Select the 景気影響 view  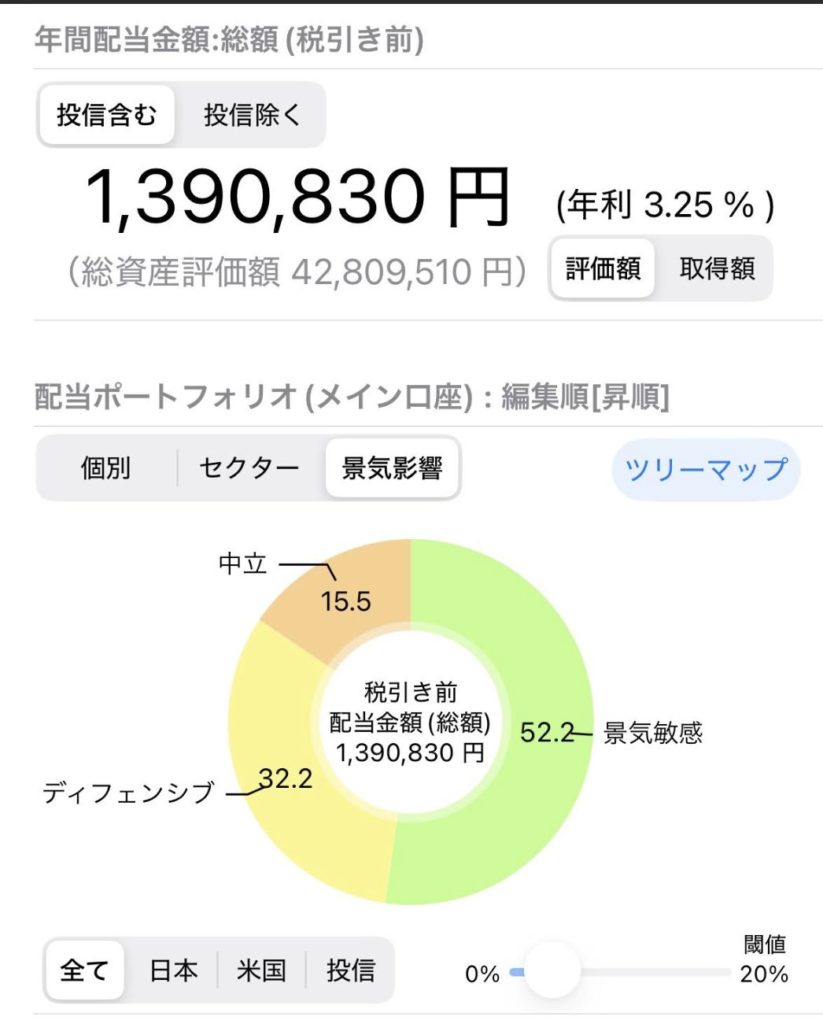pos(392,468)
